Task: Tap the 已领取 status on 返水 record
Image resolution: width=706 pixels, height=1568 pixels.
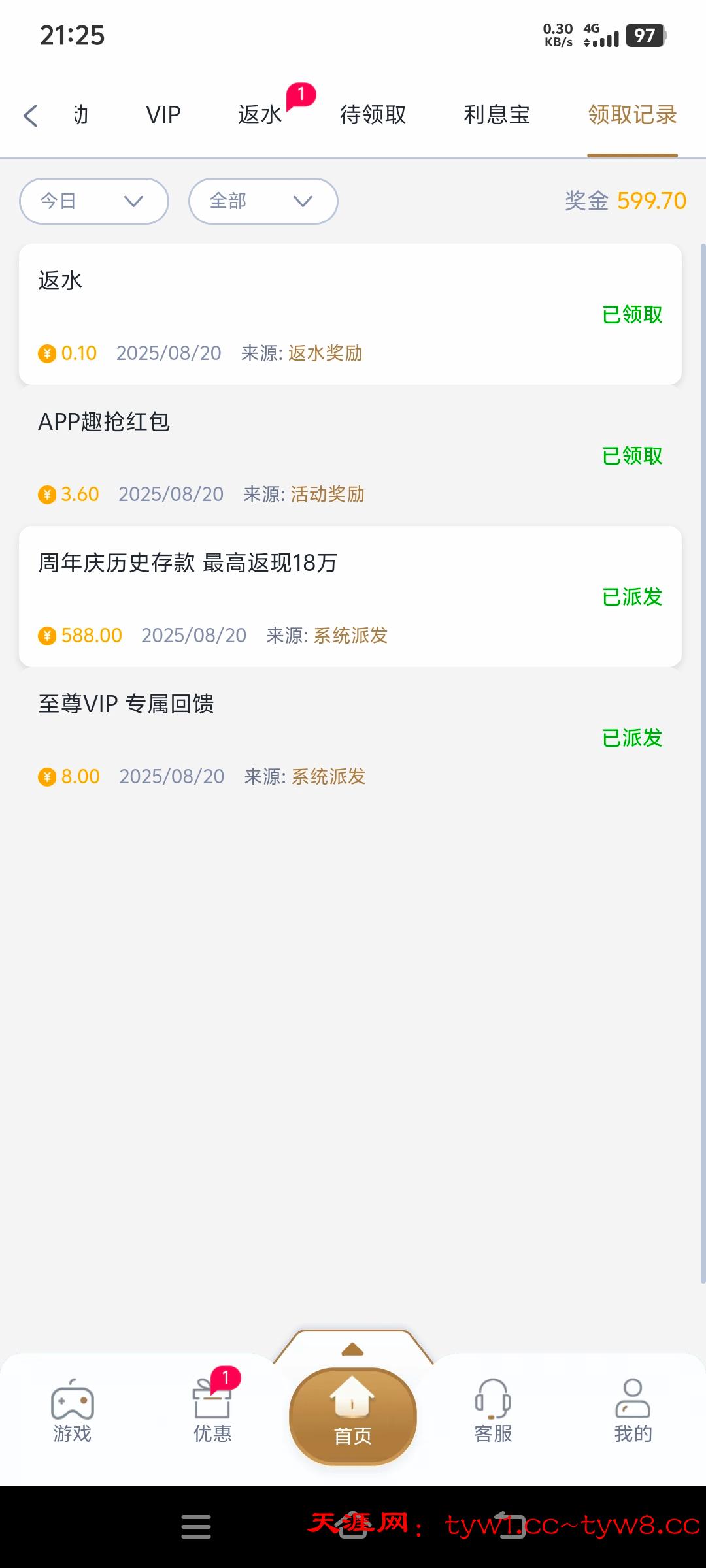Action: (x=632, y=314)
